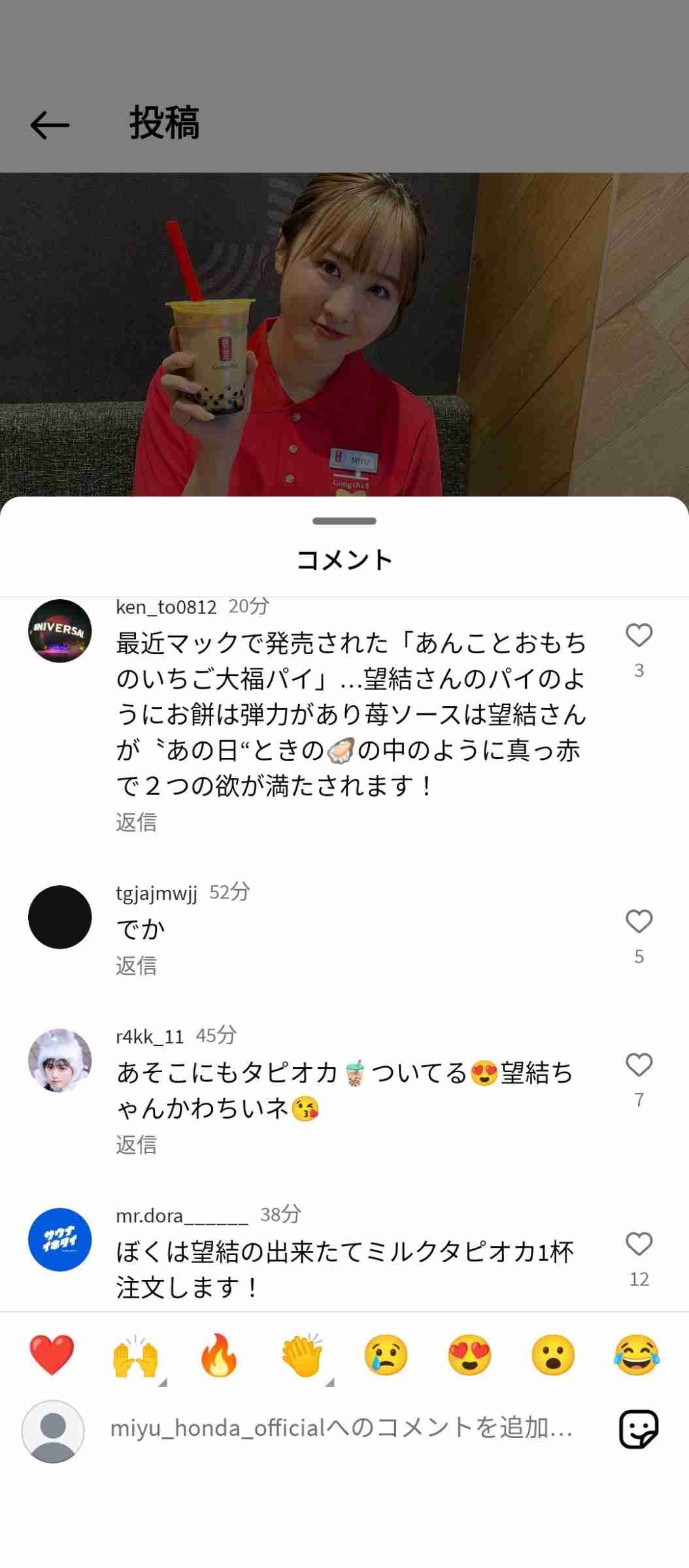Screen dimensions: 689x1568
Task: Add the clapping hands emoji
Action: (303, 1356)
